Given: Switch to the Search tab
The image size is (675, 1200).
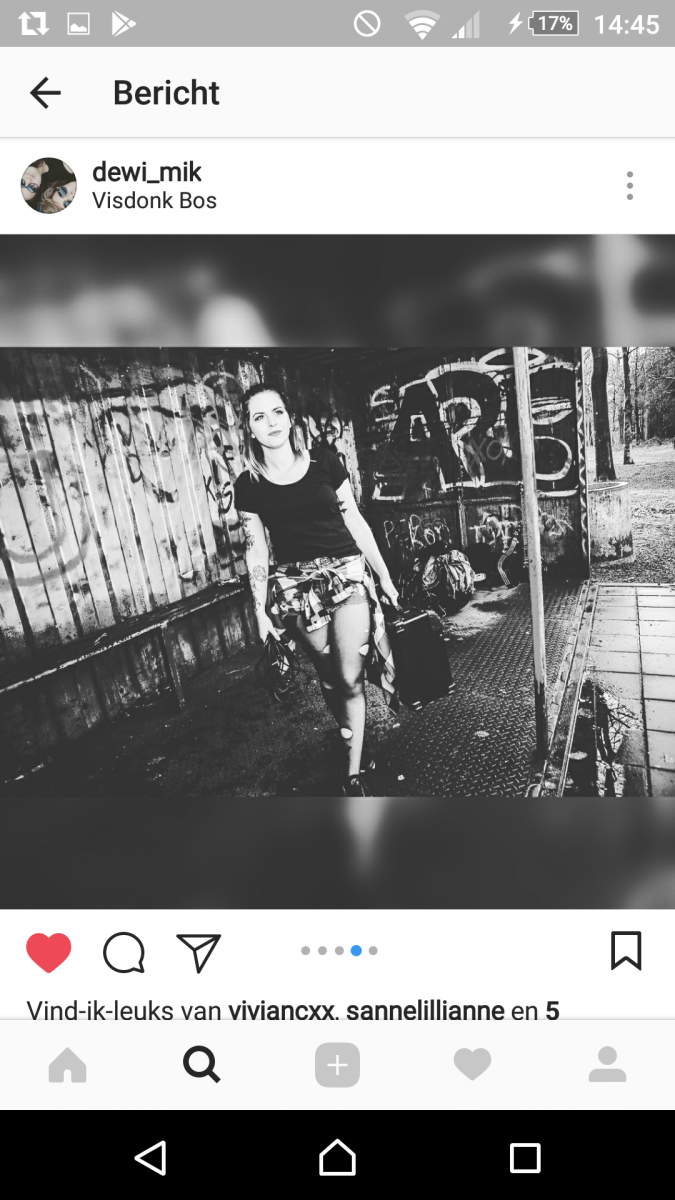Looking at the screenshot, I should (201, 1066).
